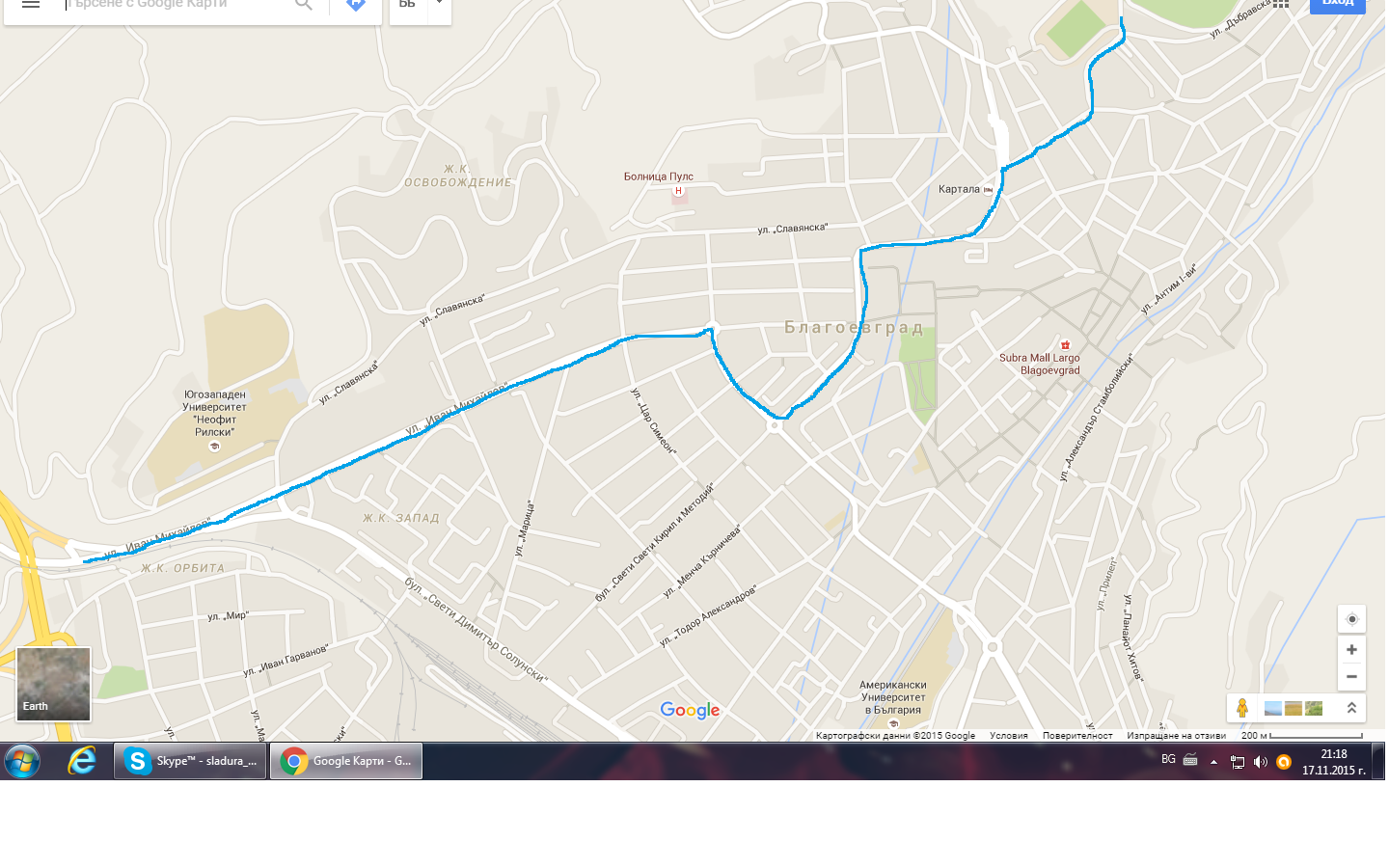
Task: Select the Болница Пулс hospital marker
Action: (678, 191)
